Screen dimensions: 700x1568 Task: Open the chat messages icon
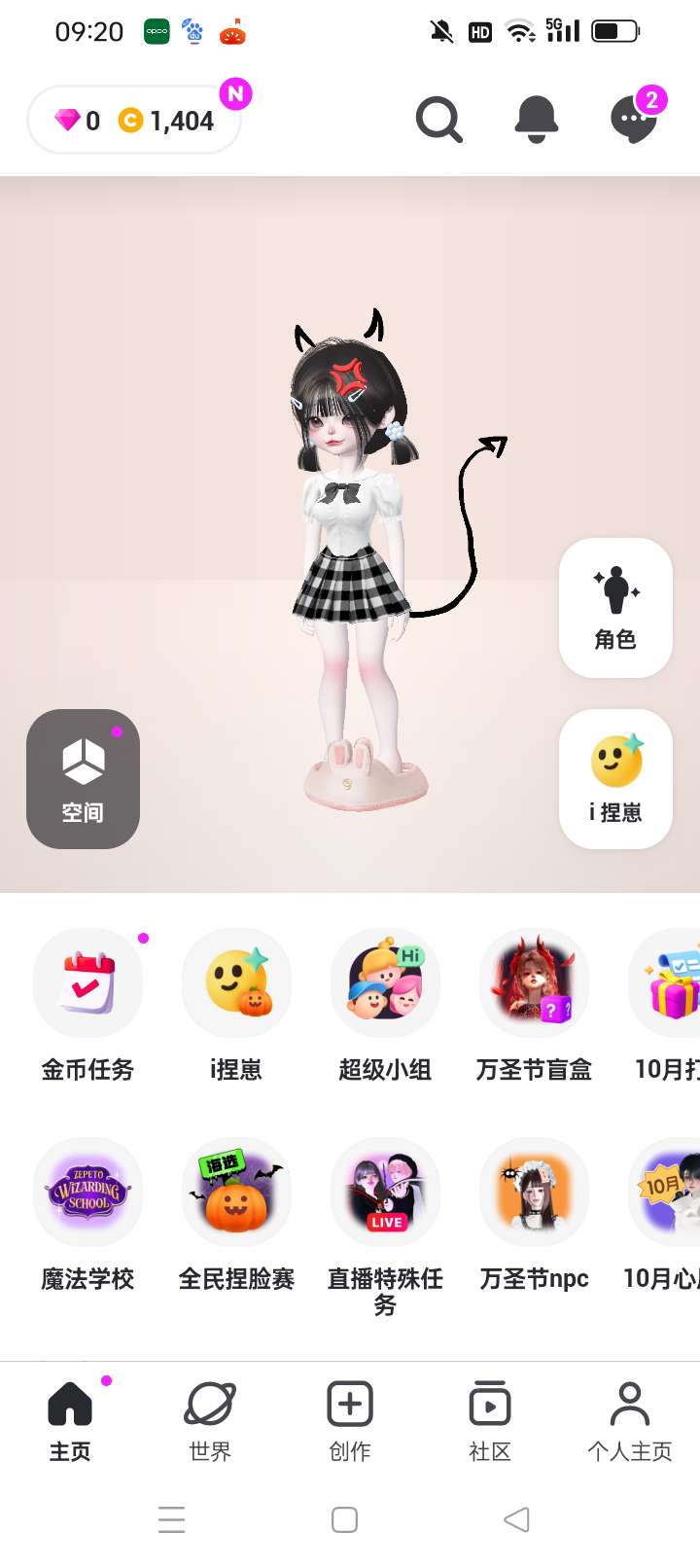point(633,120)
